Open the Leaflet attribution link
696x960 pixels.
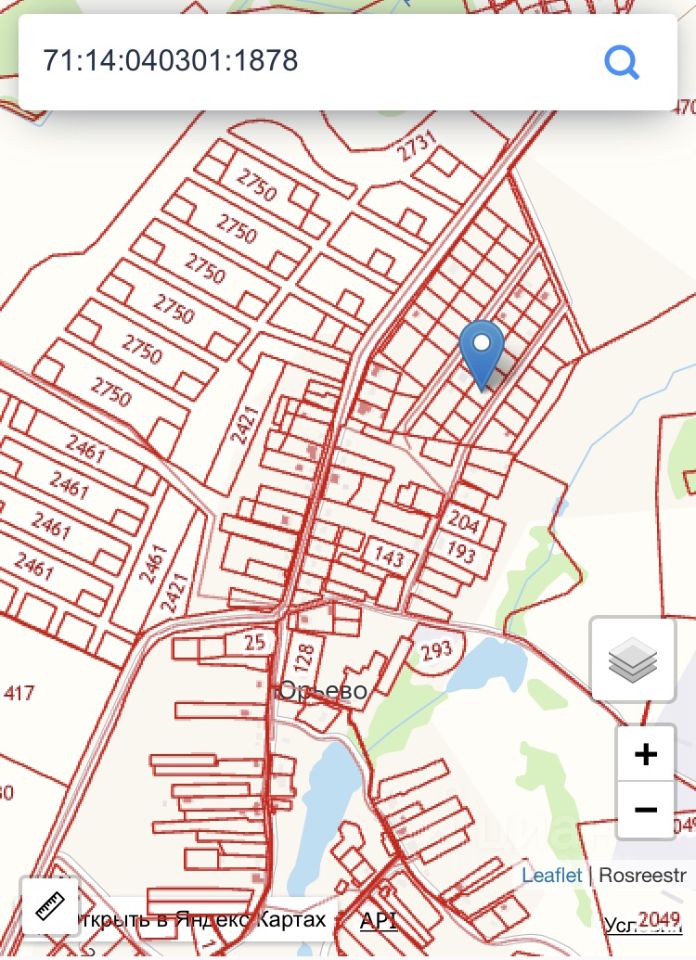pyautogui.click(x=551, y=875)
